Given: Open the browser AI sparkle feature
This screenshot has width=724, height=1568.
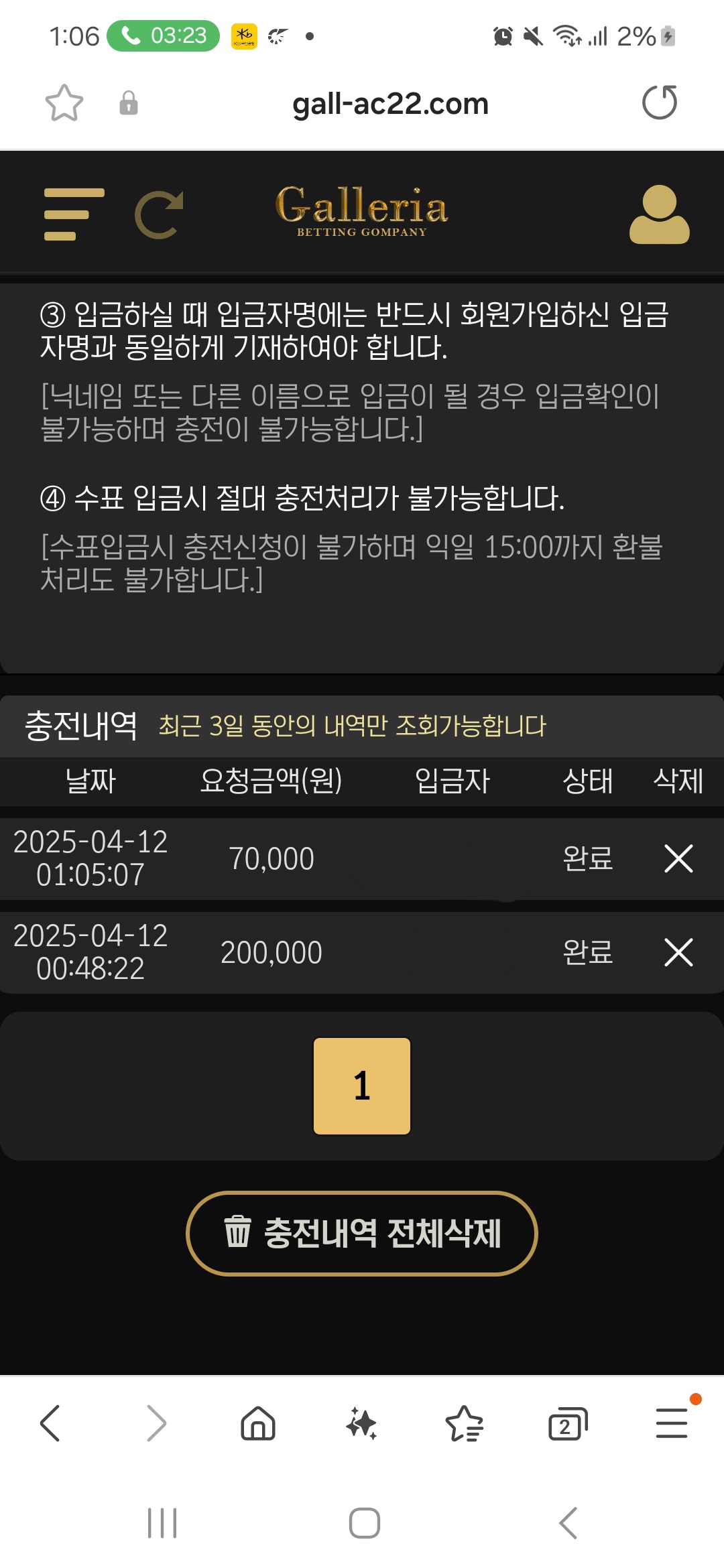Looking at the screenshot, I should [x=361, y=1423].
